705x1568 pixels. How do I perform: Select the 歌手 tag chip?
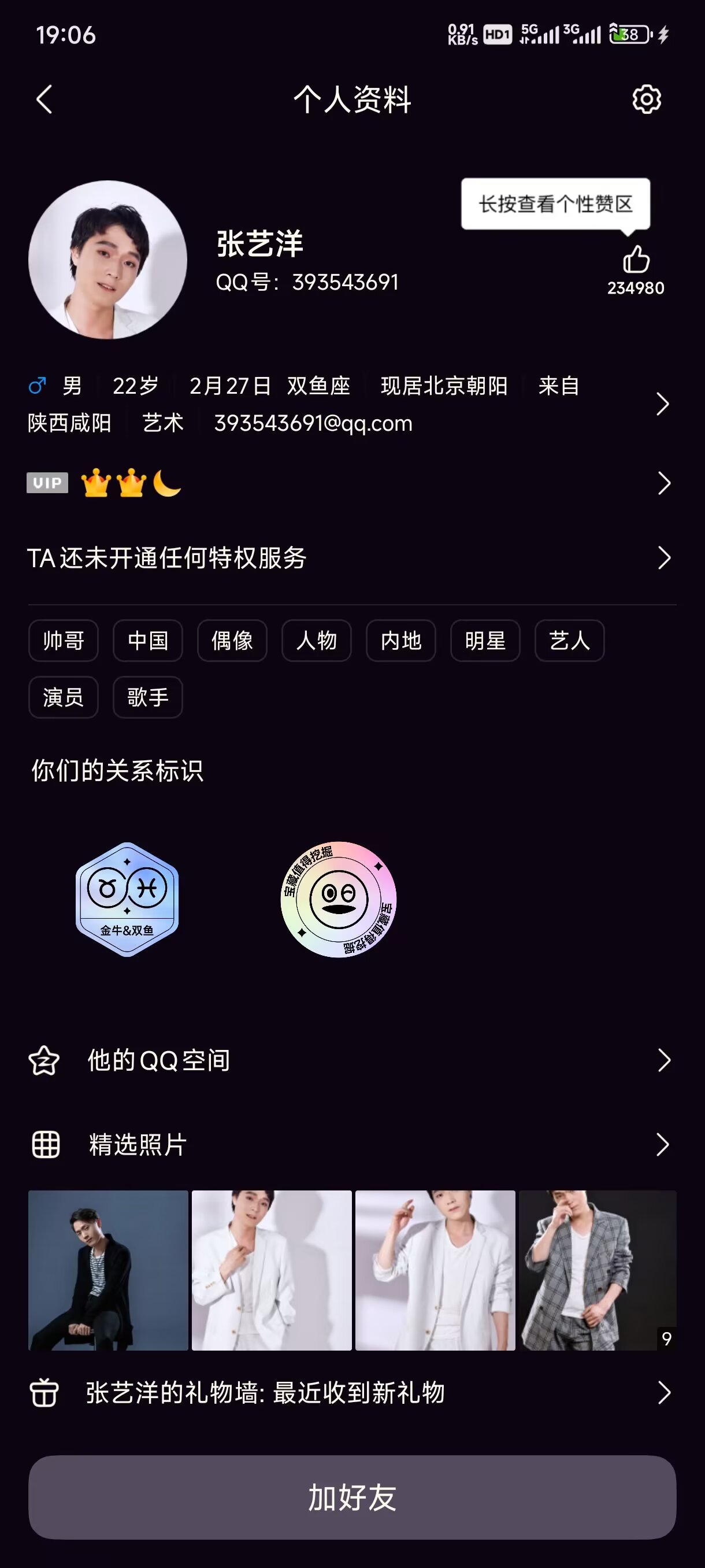point(148,697)
